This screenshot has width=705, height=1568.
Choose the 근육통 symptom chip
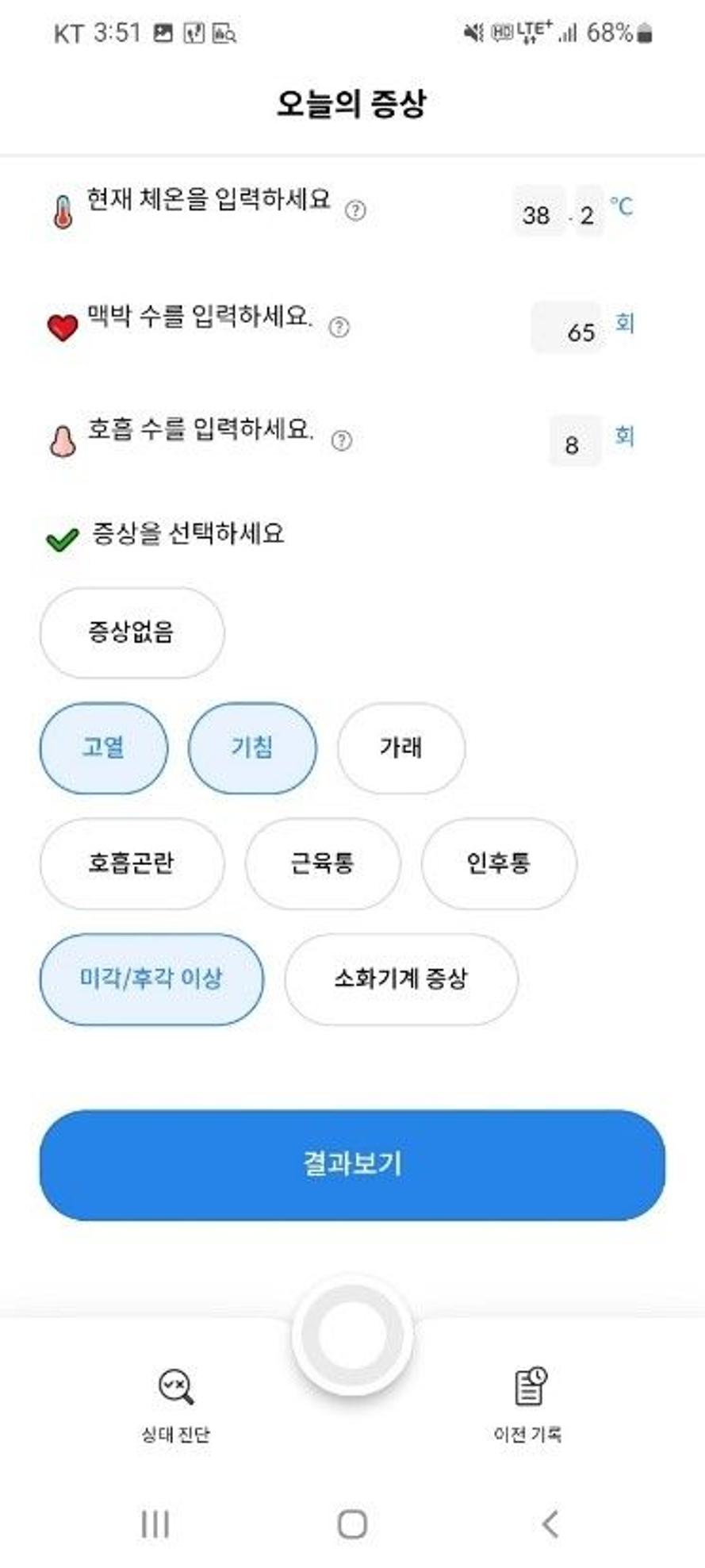coord(323,863)
